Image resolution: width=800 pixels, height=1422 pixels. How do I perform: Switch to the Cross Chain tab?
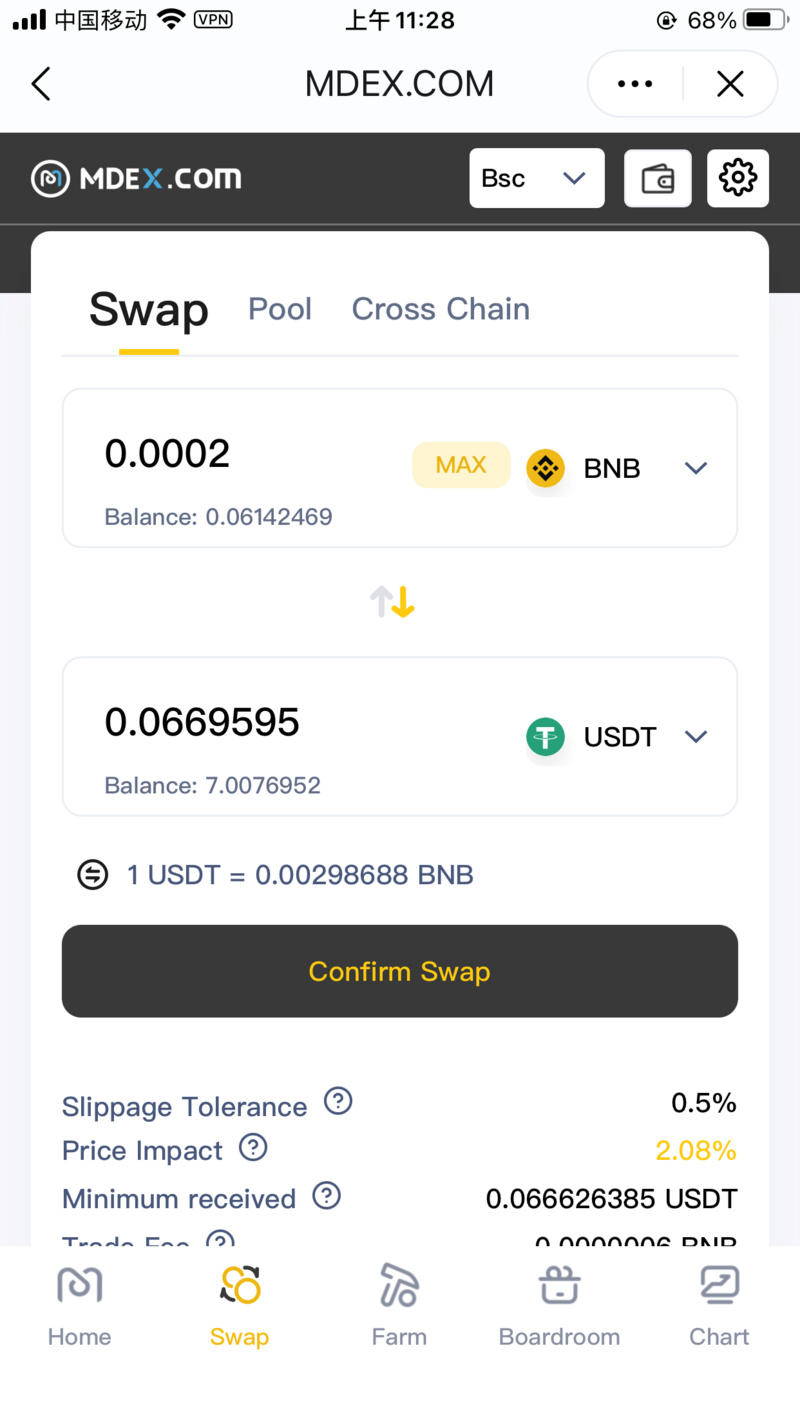[440, 309]
